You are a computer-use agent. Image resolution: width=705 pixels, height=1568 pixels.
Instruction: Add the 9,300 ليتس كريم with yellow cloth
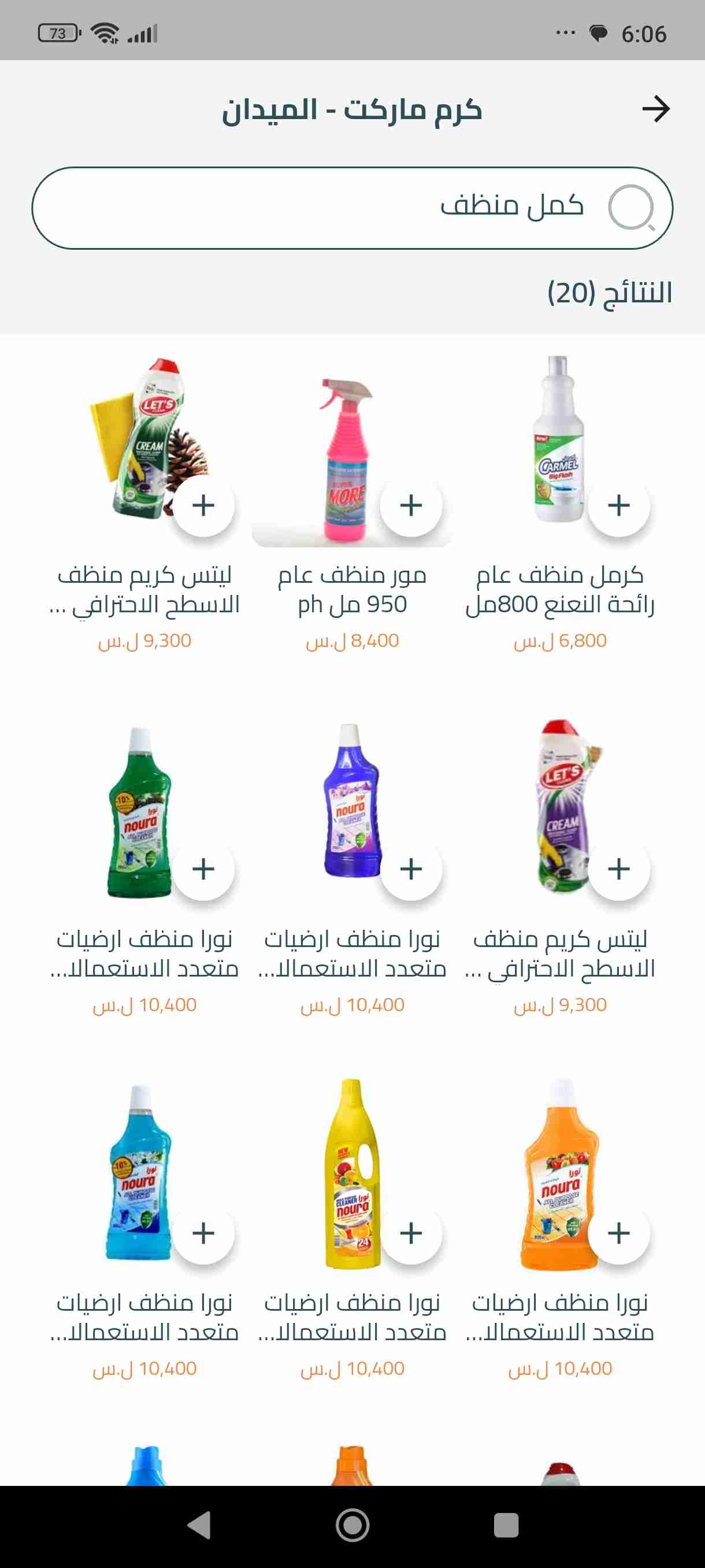[203, 505]
